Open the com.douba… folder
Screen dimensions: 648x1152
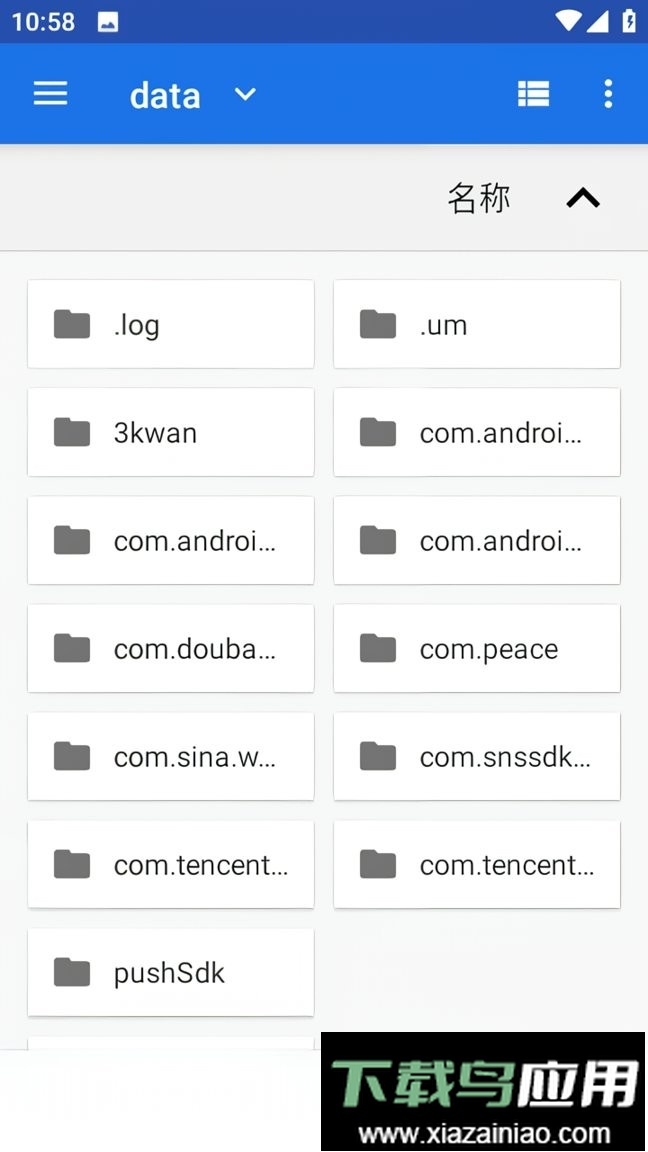[x=171, y=648]
